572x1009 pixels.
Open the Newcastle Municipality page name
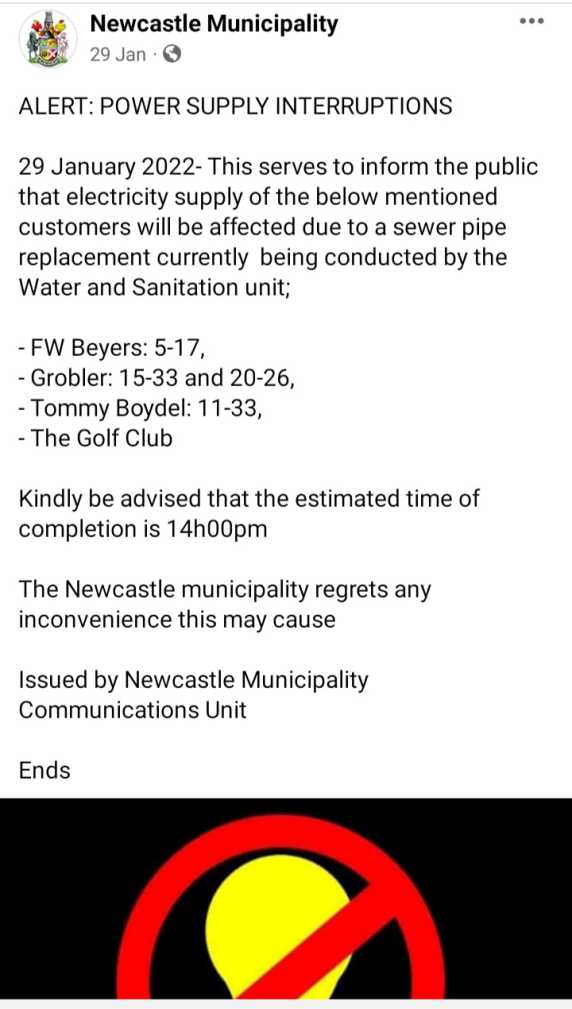214,24
